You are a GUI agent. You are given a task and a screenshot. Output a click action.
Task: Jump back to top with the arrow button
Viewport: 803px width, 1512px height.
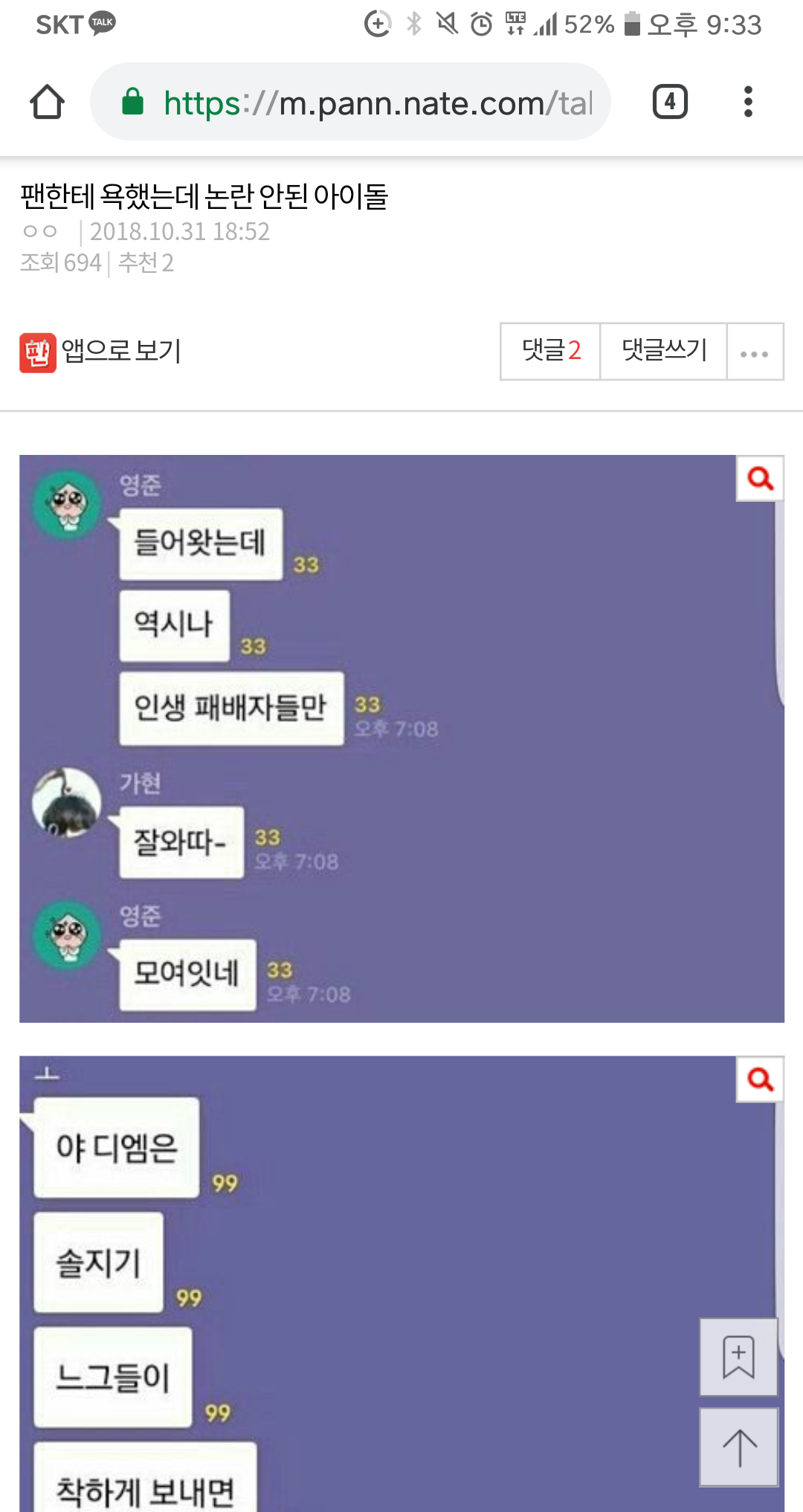click(x=738, y=1447)
